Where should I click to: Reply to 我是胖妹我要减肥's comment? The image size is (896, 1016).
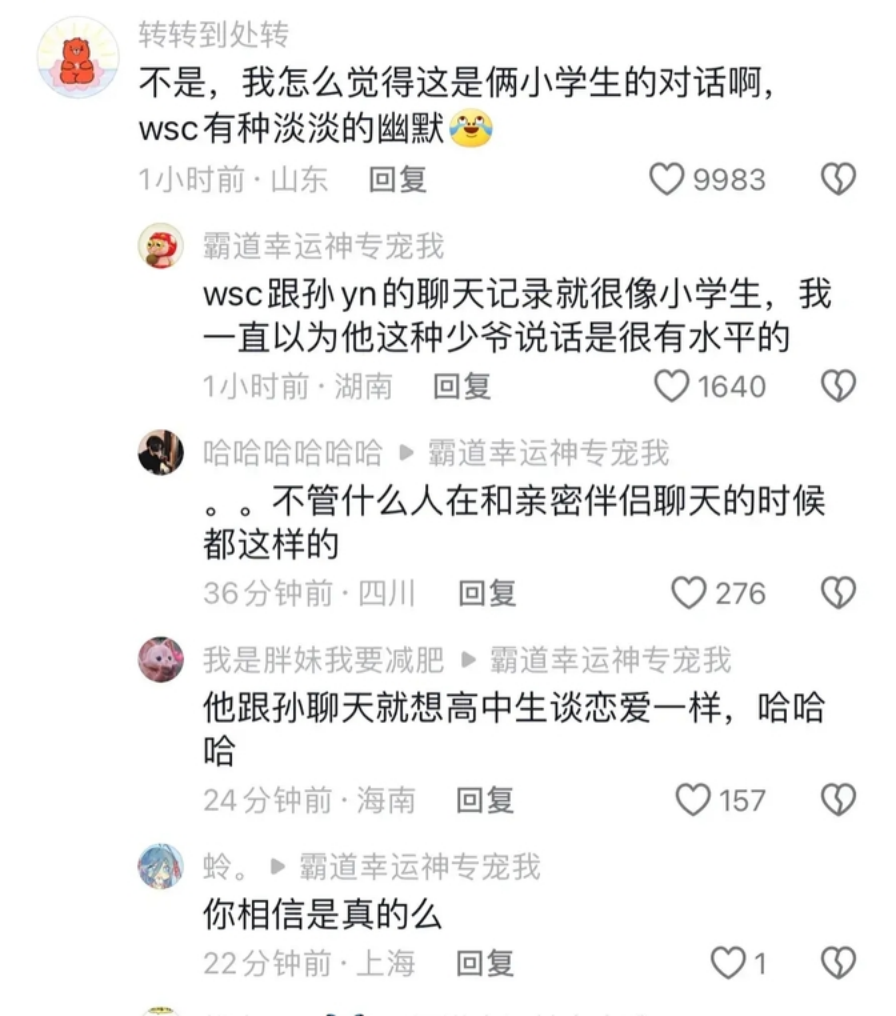(485, 800)
